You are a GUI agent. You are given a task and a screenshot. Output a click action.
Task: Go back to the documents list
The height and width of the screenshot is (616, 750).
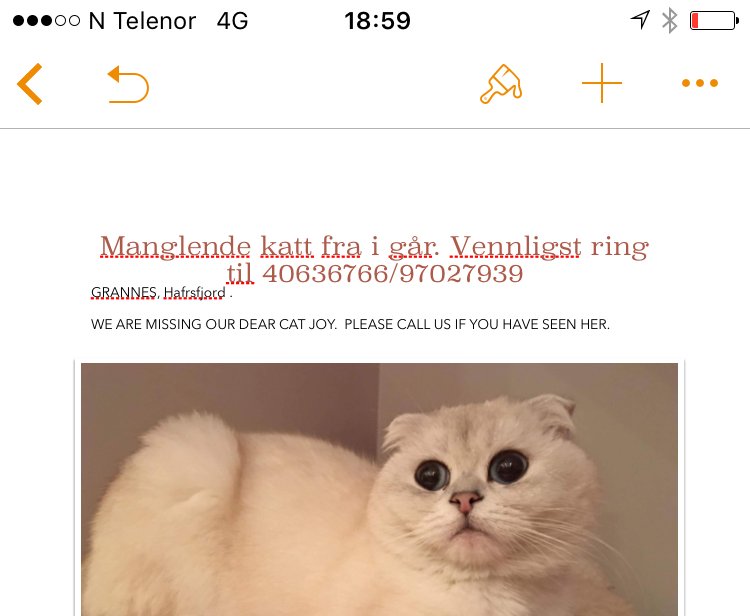(30, 84)
